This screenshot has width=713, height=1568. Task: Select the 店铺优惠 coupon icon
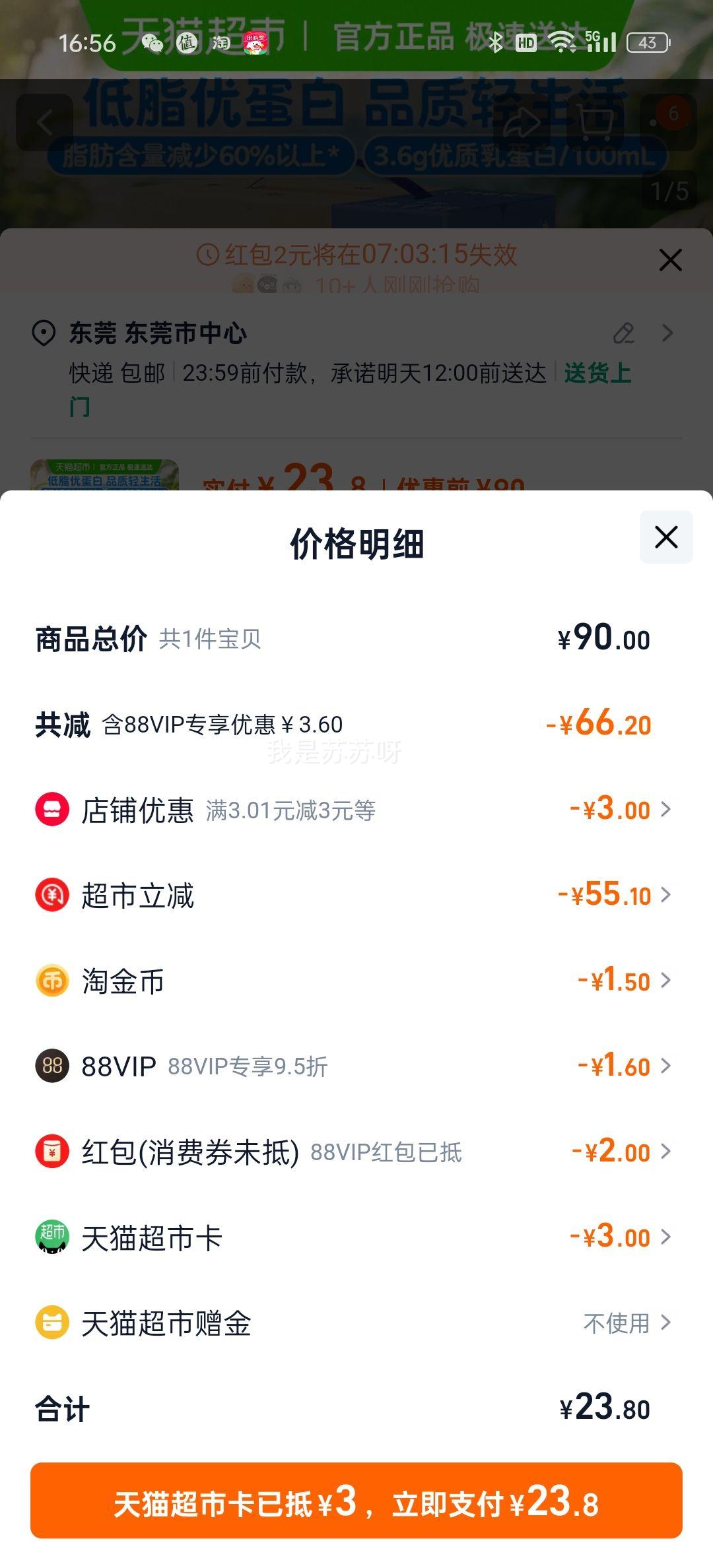point(51,809)
